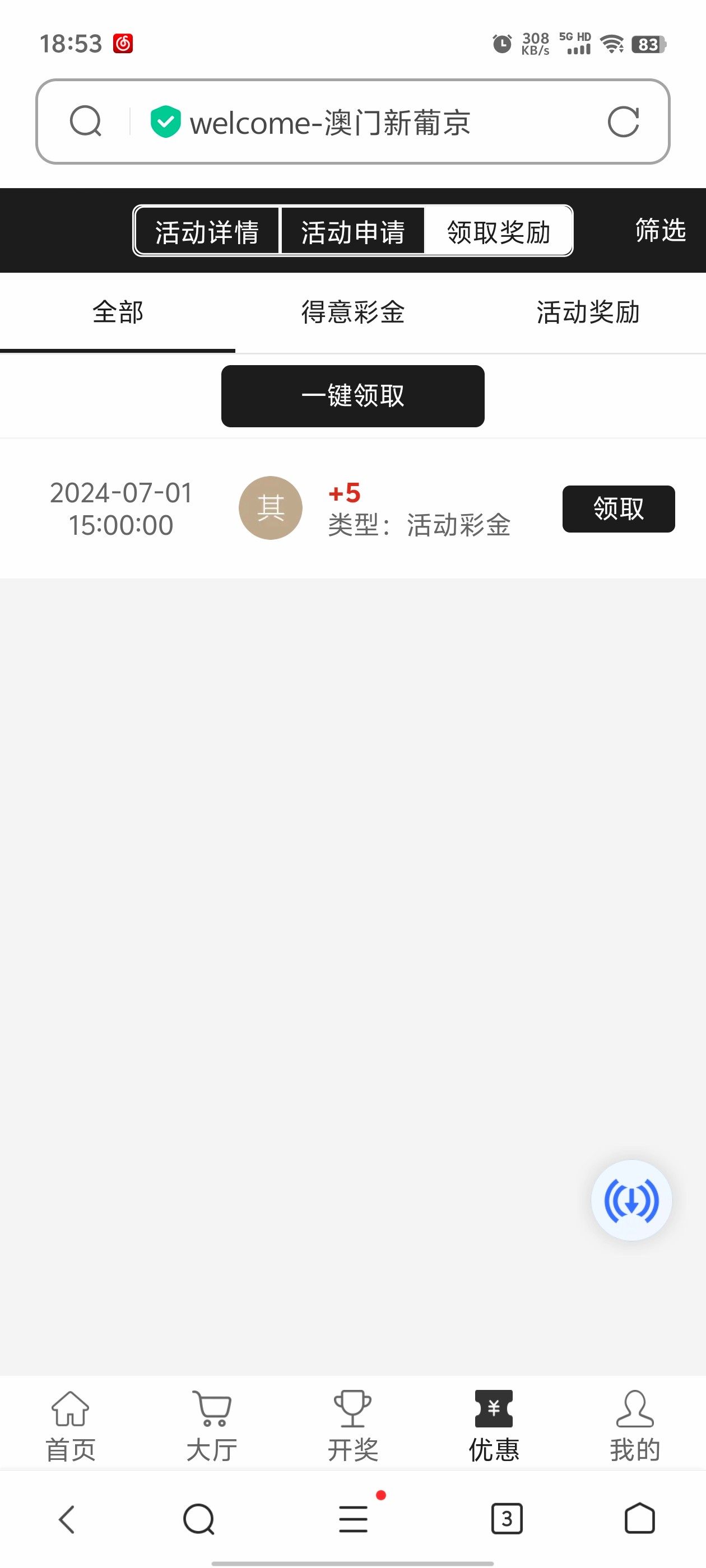The width and height of the screenshot is (706, 1568).
Task: Switch to the 活动详情 segment
Action: [x=207, y=231]
